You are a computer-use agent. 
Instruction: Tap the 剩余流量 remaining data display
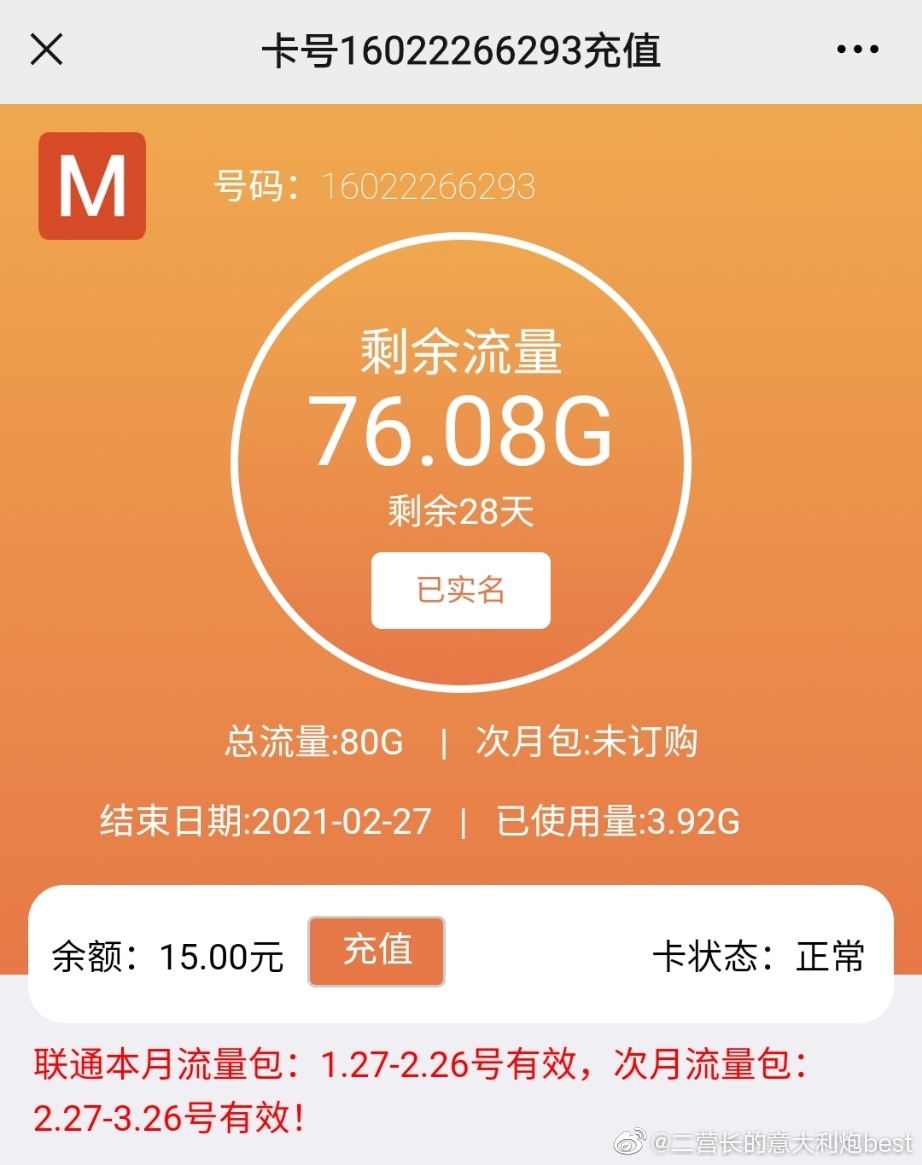coord(460,355)
